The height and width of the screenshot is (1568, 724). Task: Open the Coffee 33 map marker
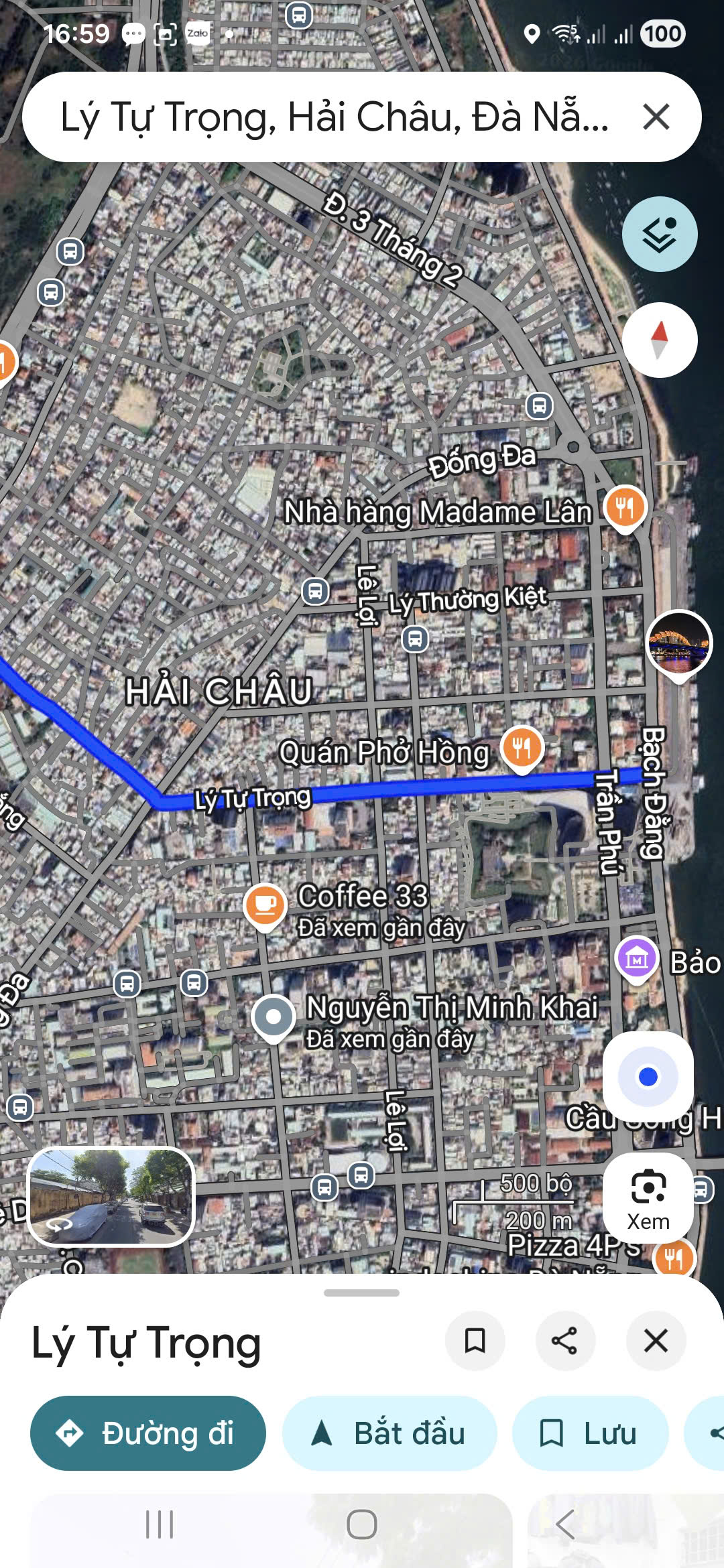(265, 905)
